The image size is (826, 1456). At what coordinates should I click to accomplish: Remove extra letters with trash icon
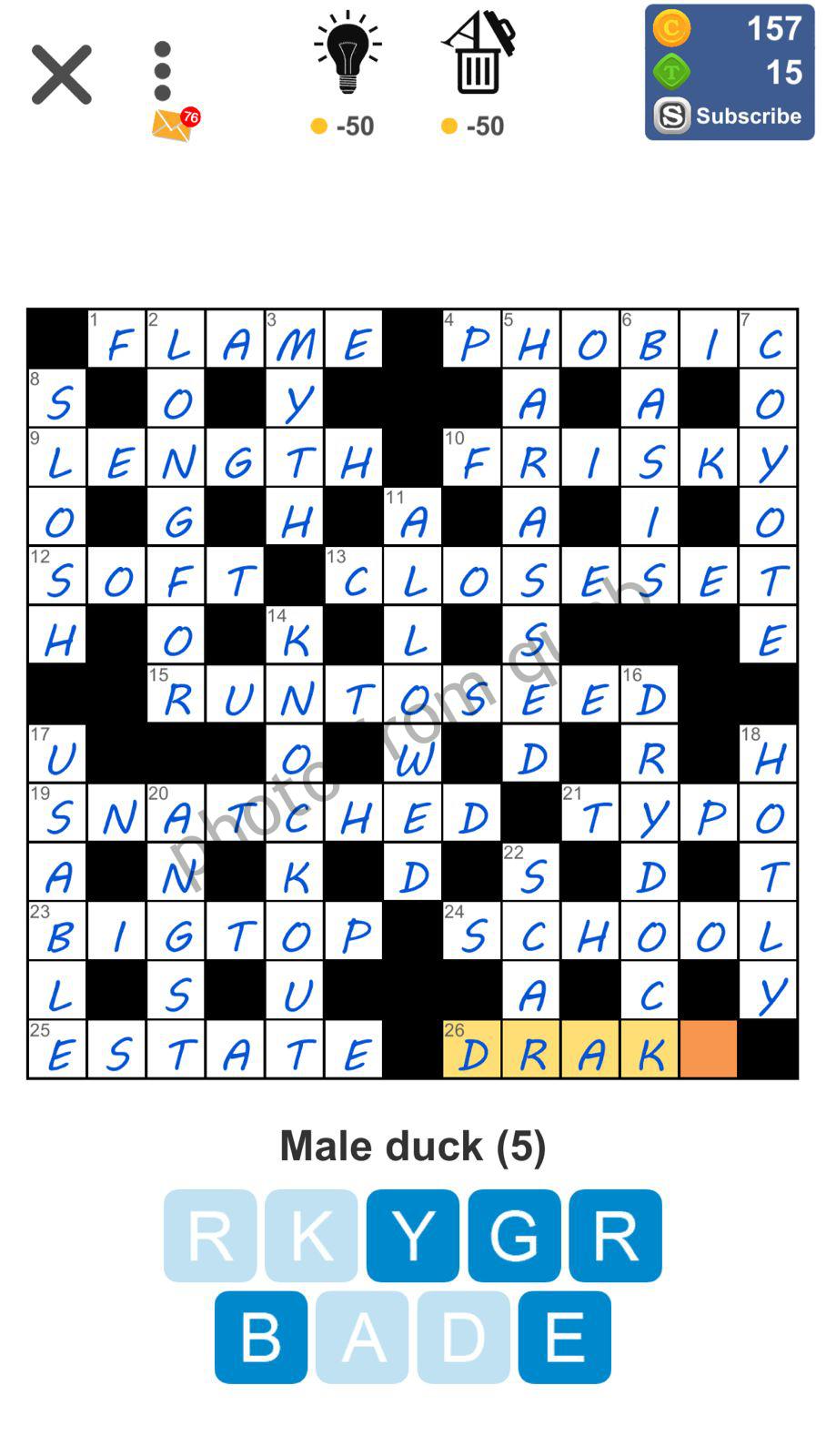point(478,56)
